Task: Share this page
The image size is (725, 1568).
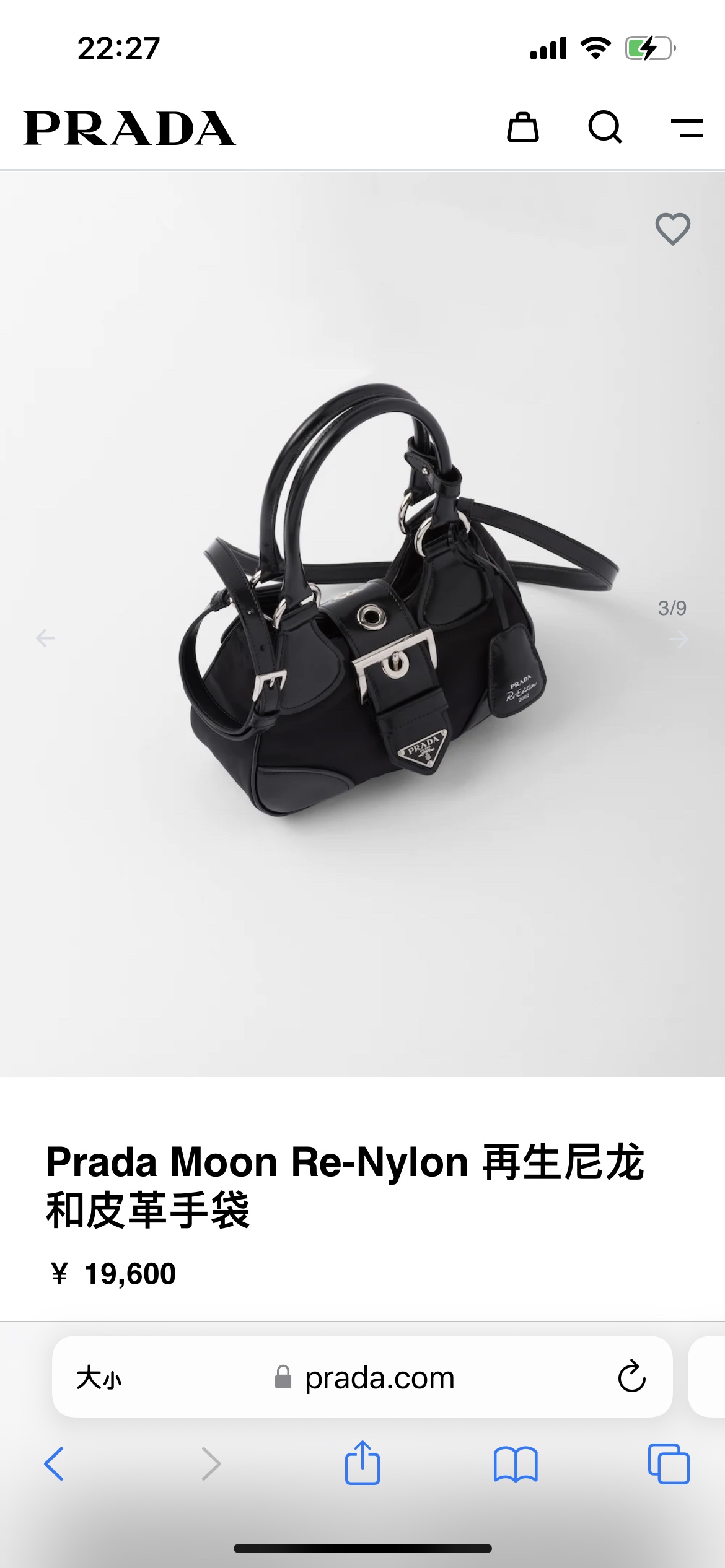Action: (362, 1463)
